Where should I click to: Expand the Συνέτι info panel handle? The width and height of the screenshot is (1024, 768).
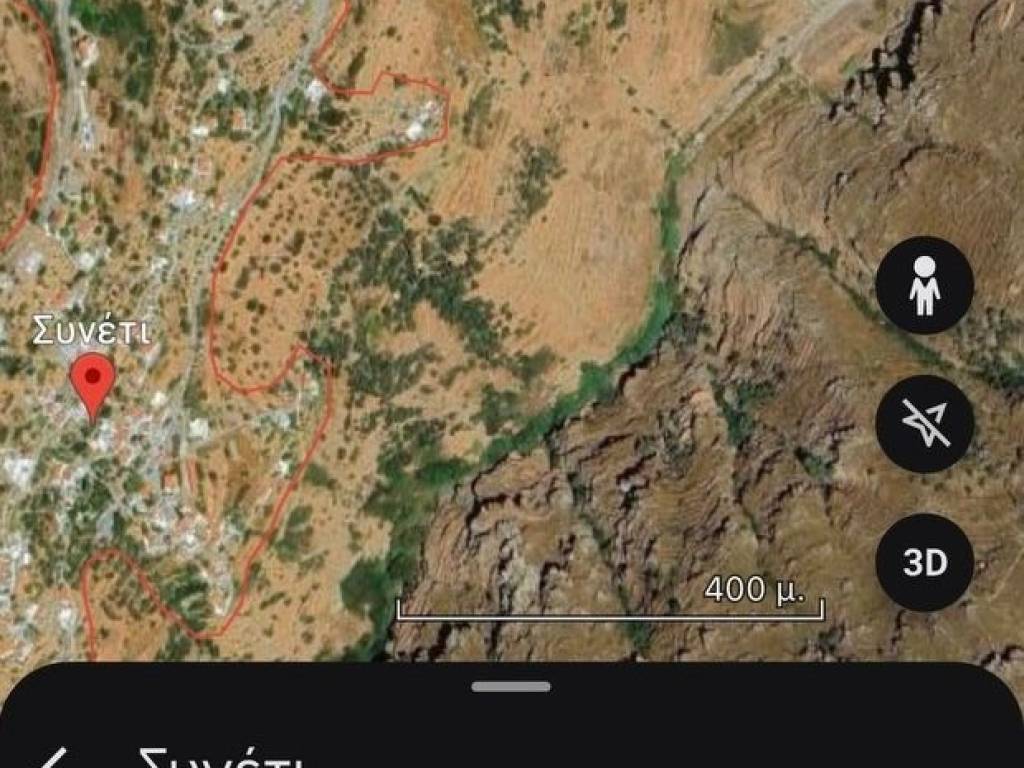(511, 687)
